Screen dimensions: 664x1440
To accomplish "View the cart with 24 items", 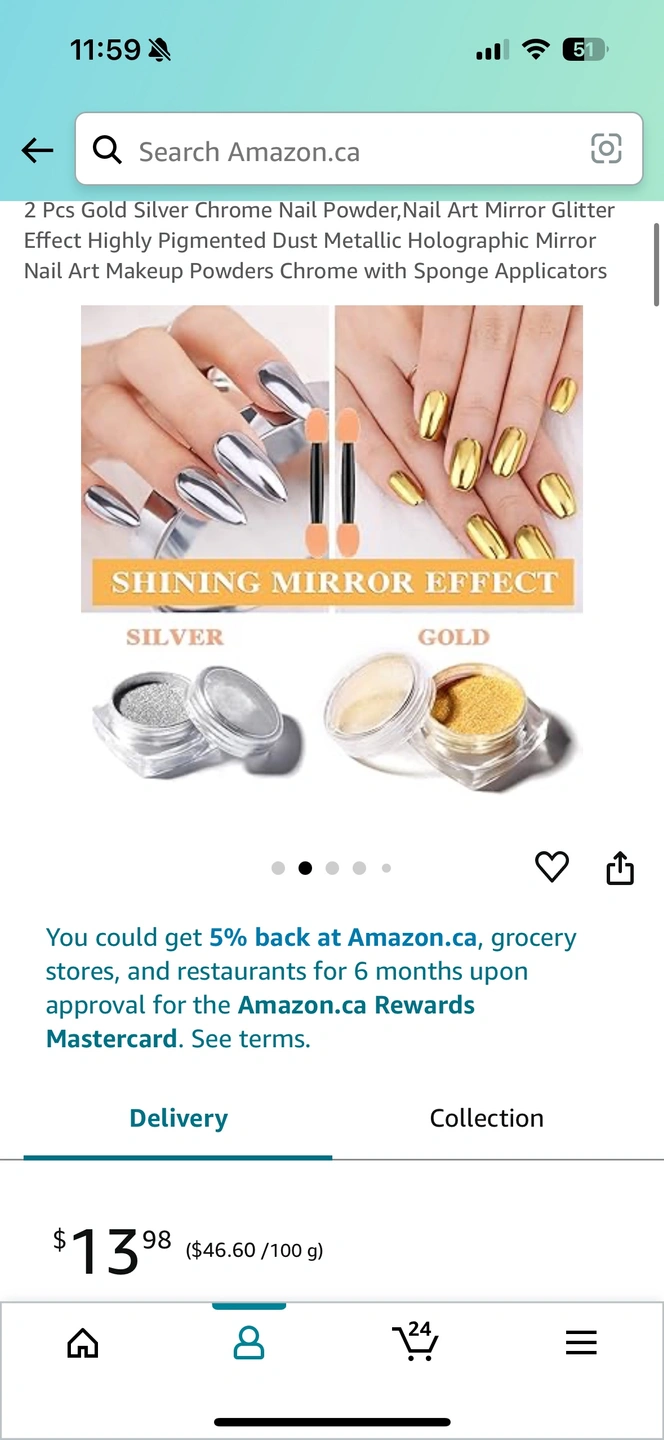I will point(415,1342).
